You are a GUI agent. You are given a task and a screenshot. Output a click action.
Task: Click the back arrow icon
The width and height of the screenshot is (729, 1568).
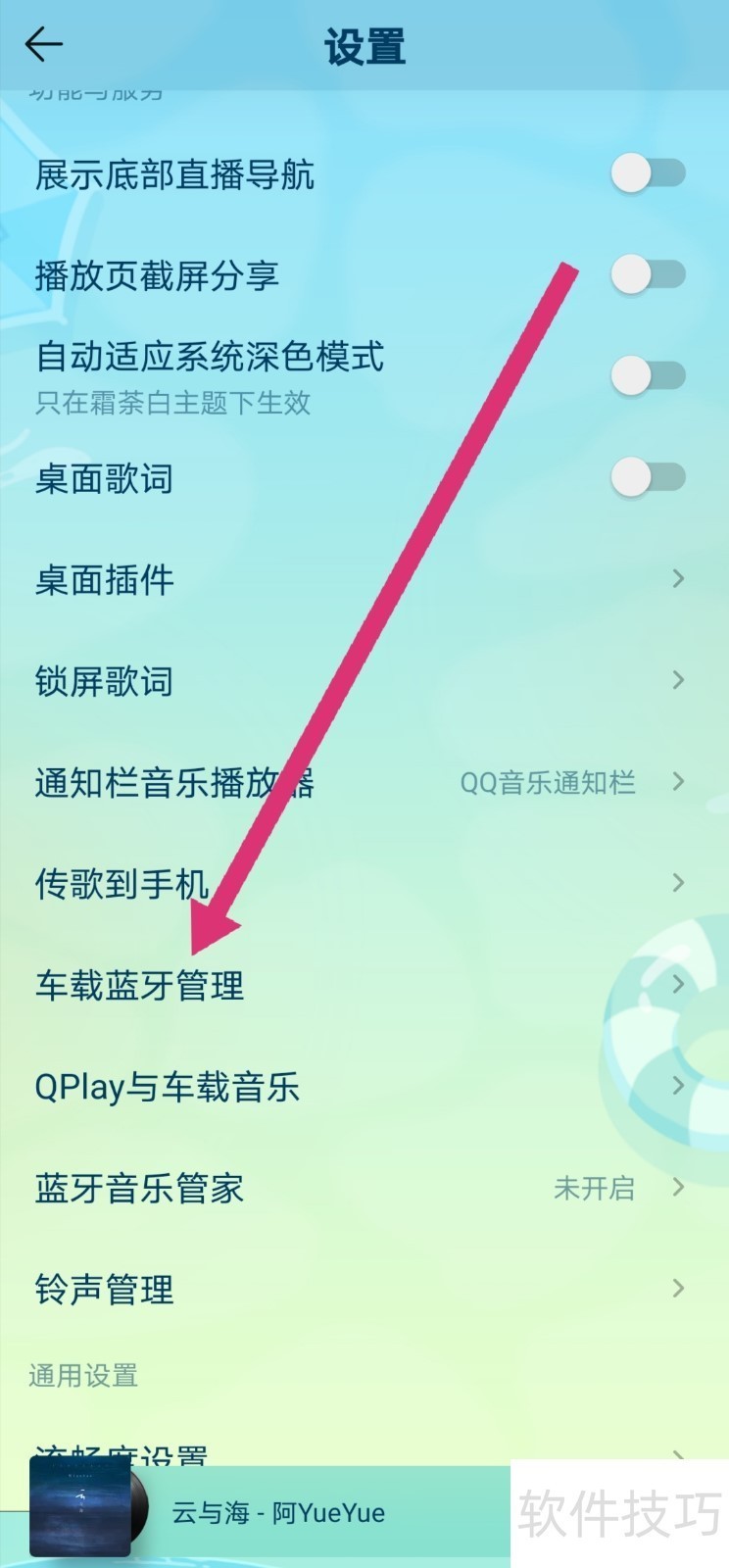point(41,44)
